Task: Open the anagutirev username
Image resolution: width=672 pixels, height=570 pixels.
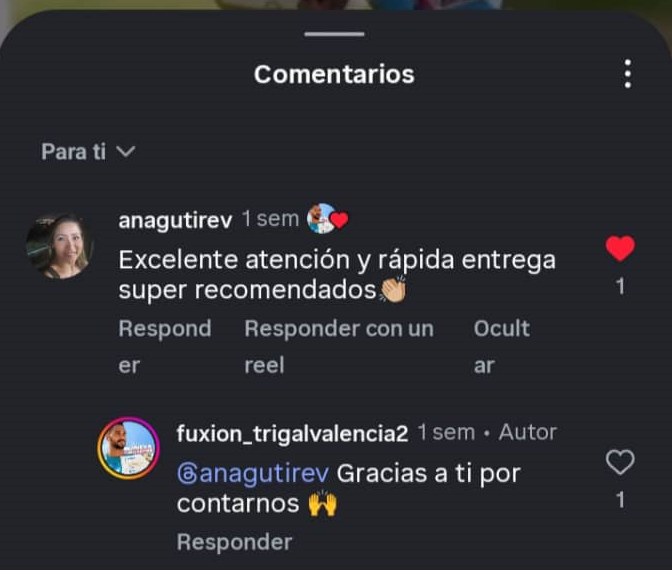Action: 175,219
